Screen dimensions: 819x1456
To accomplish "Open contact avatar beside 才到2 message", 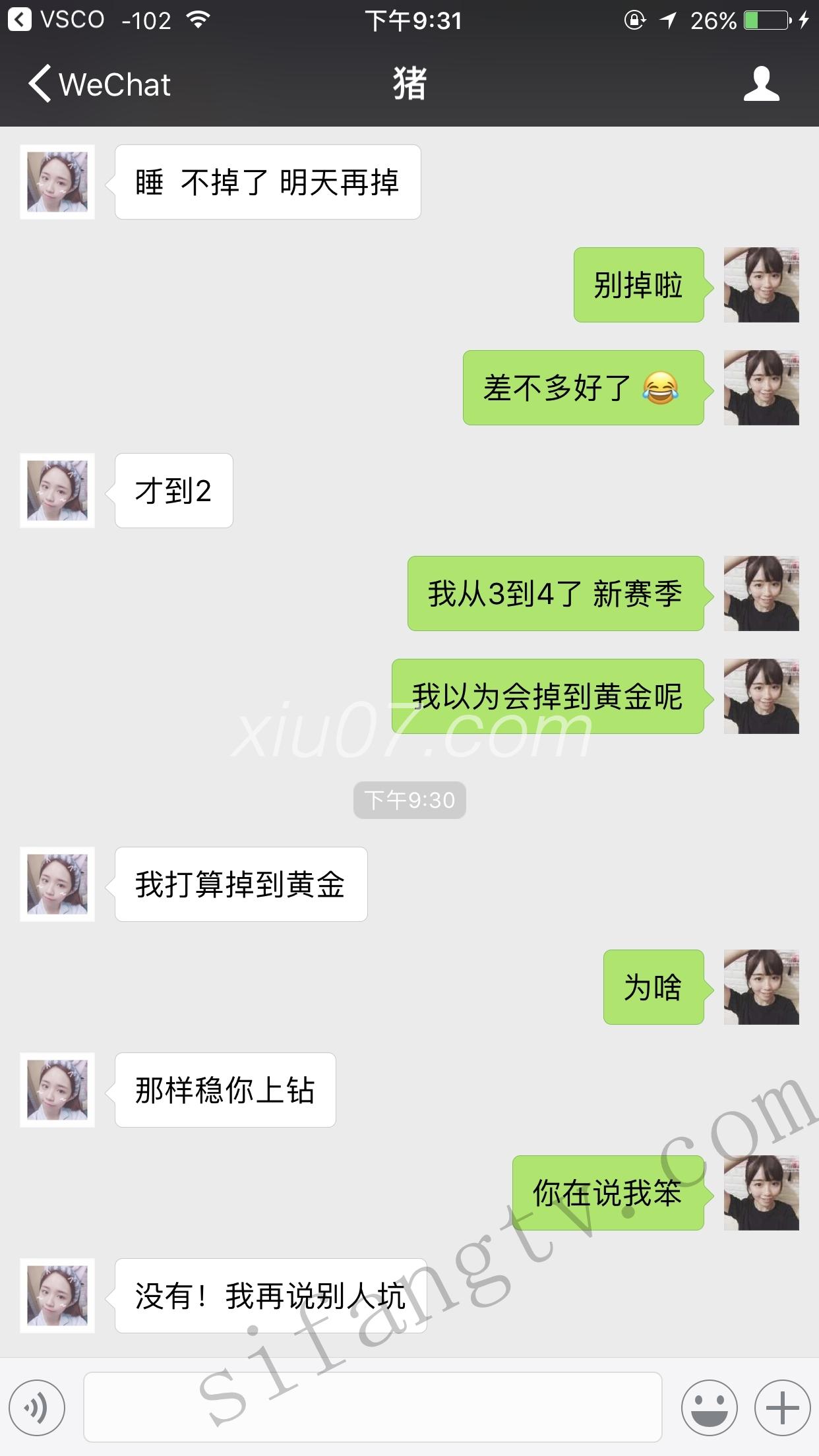I will [x=57, y=491].
